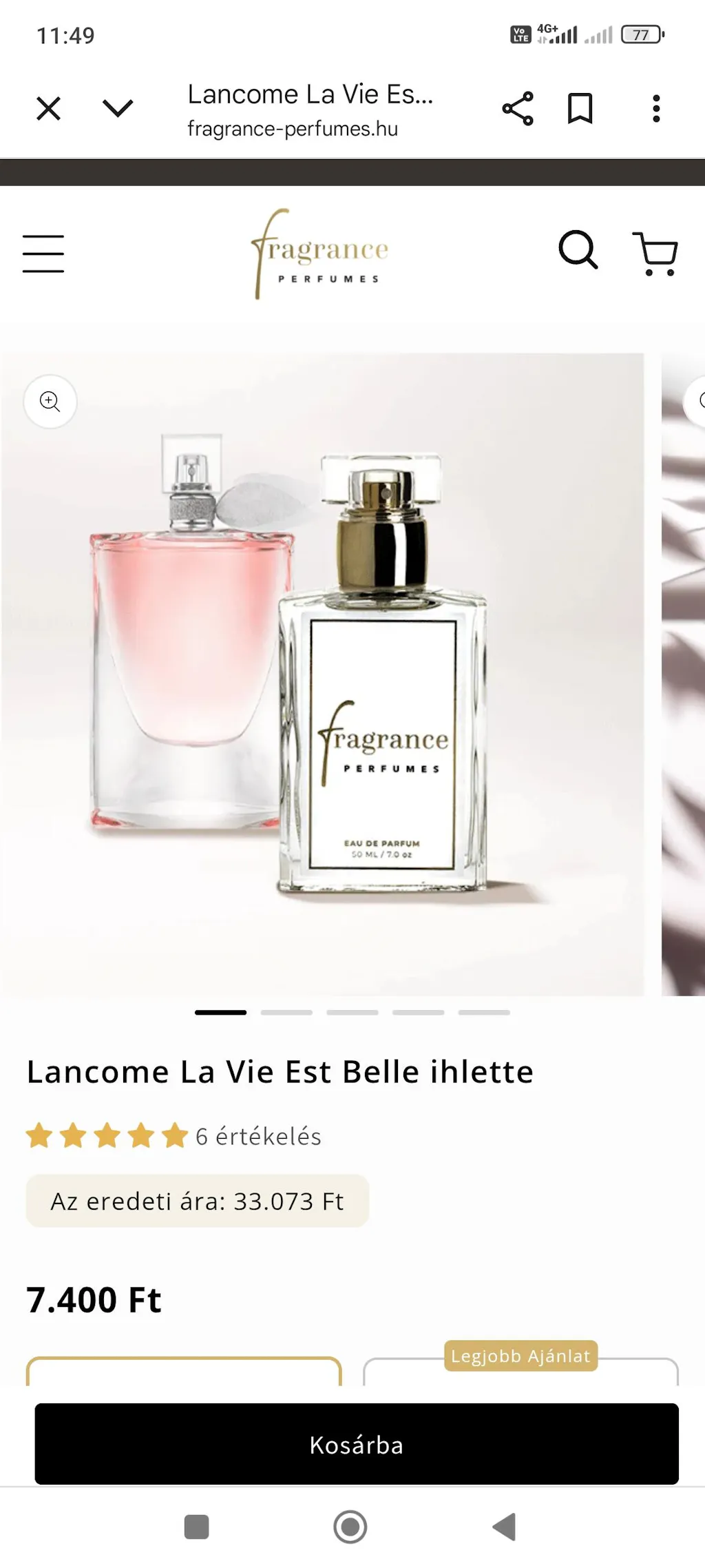Share this product page
This screenshot has height=1568, width=705.
(518, 109)
